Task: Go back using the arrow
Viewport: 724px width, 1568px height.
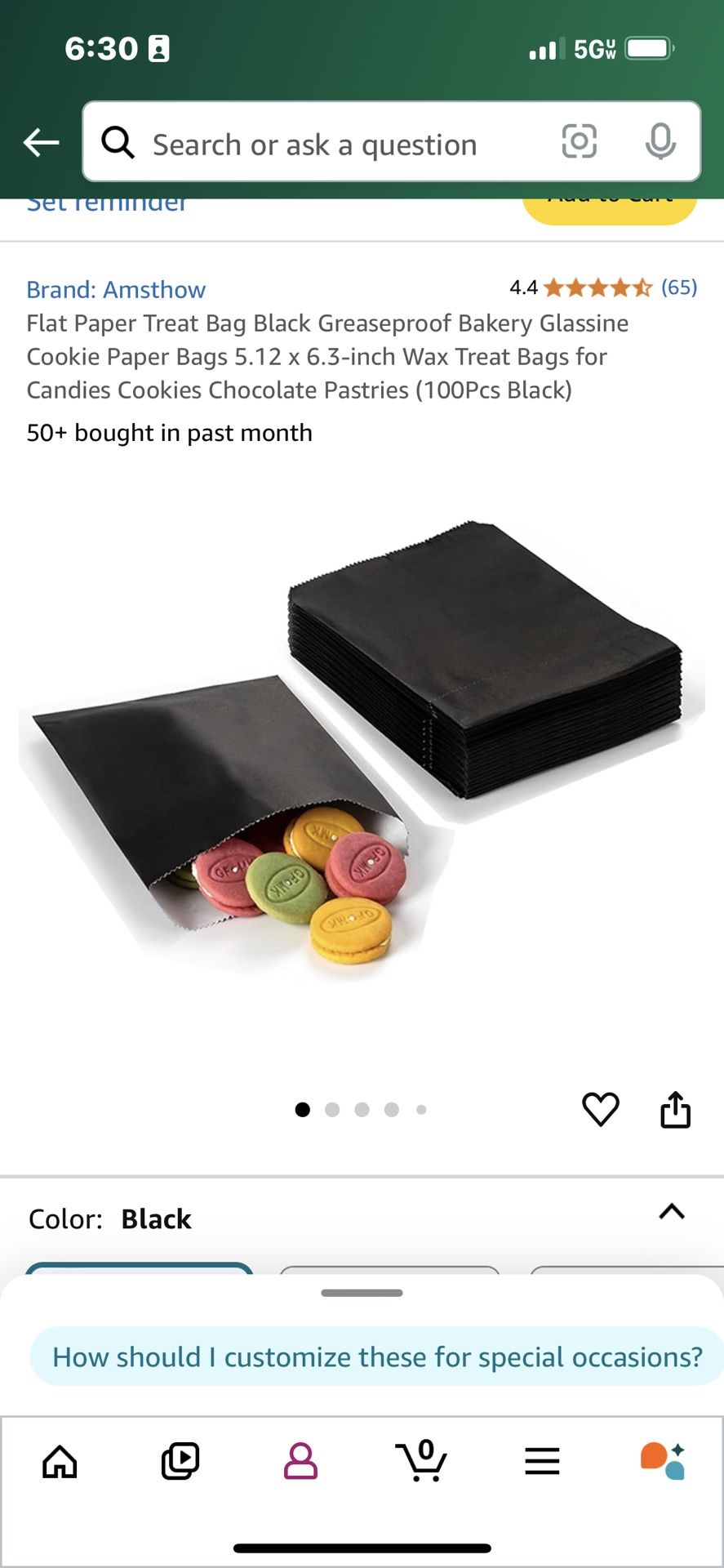Action: 42,143
